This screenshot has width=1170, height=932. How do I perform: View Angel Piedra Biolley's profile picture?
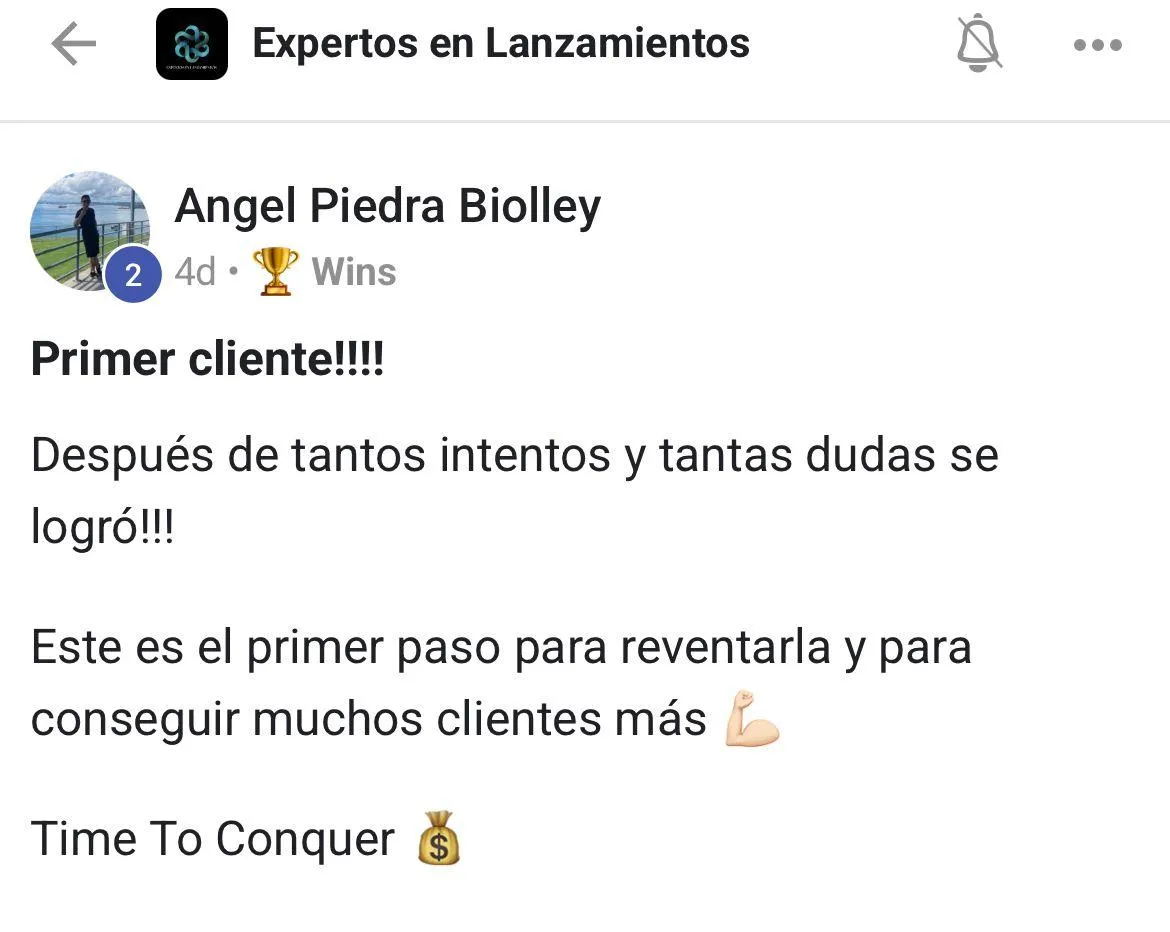point(90,231)
